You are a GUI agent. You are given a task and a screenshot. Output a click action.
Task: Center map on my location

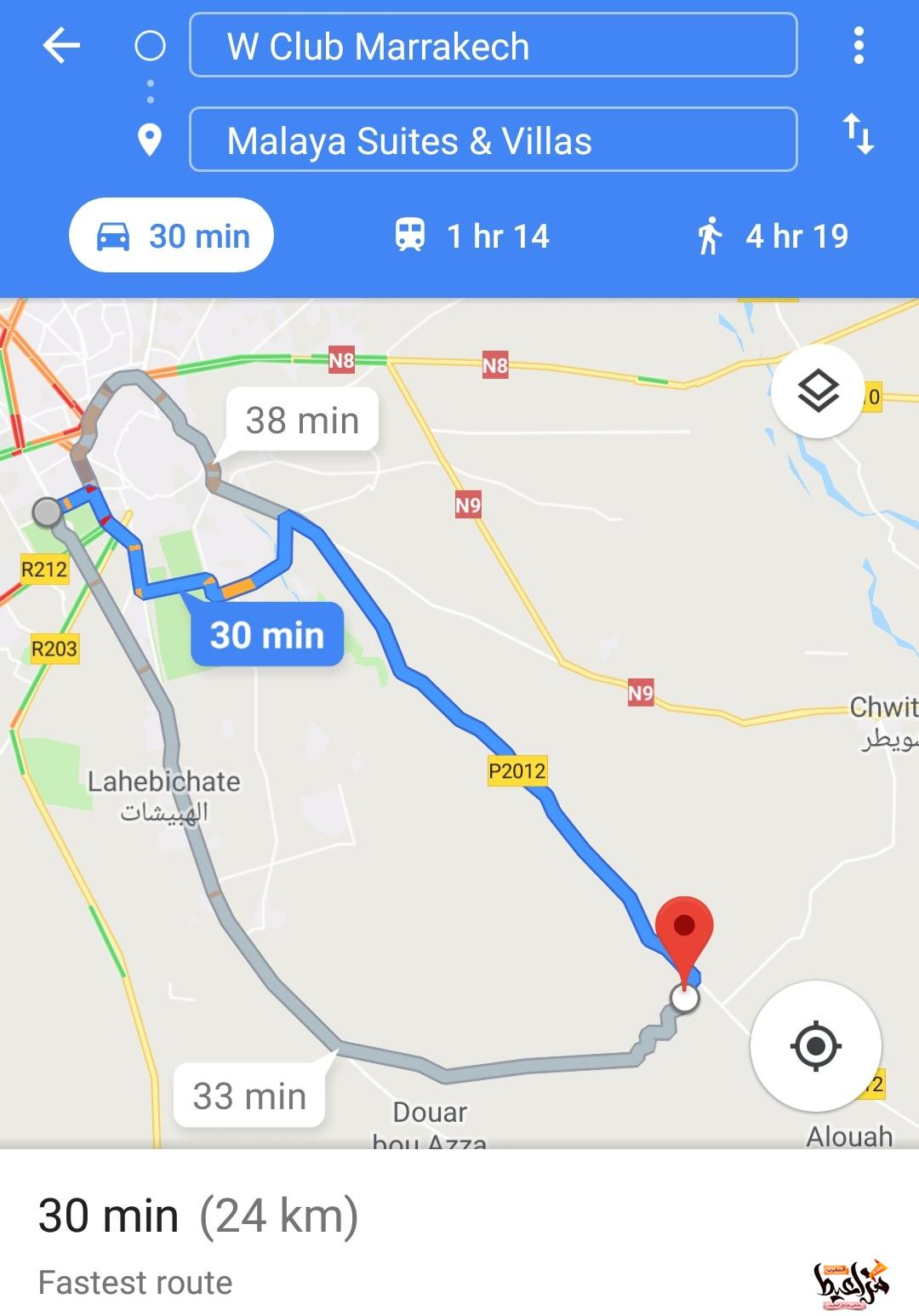click(x=815, y=1045)
